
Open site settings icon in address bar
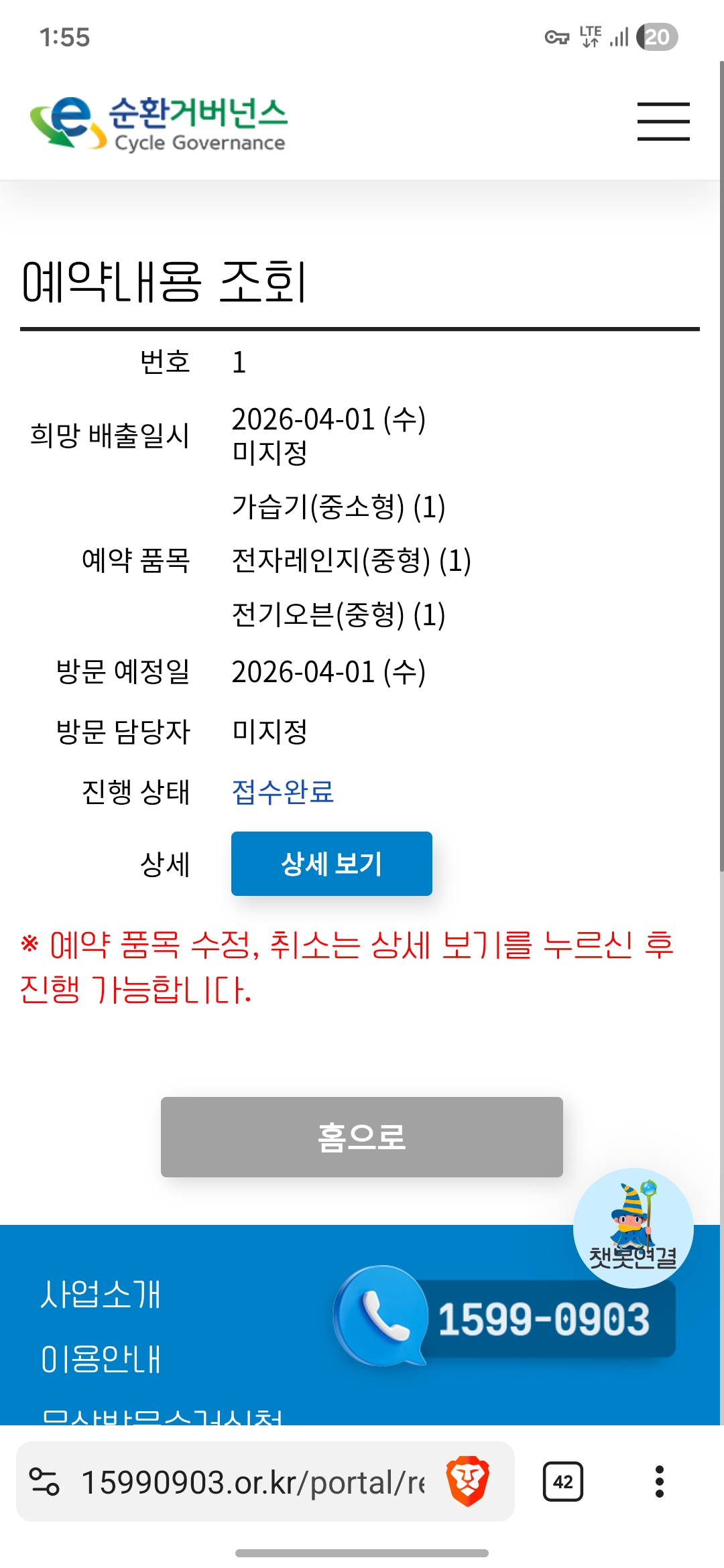[x=44, y=1482]
